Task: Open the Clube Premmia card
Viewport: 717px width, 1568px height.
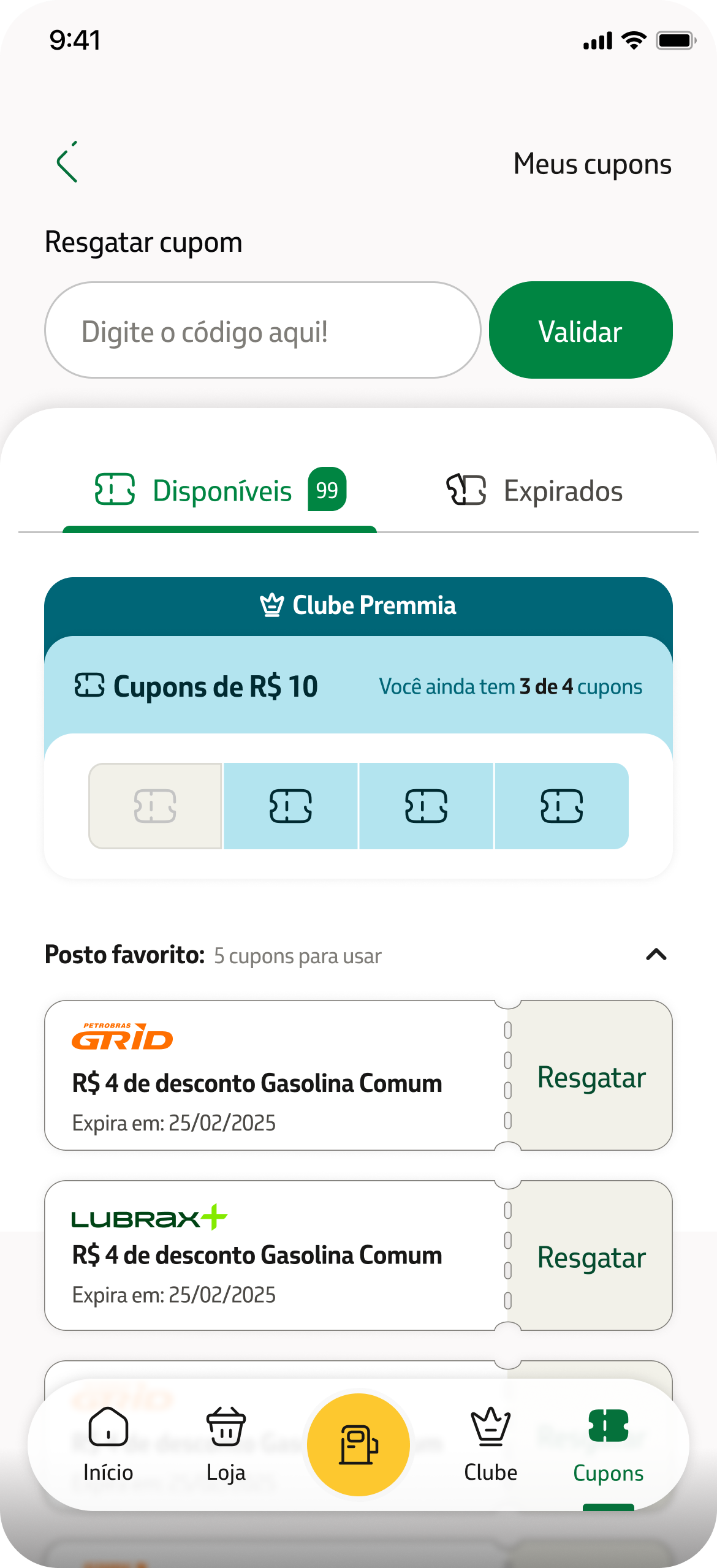Action: tap(358, 605)
